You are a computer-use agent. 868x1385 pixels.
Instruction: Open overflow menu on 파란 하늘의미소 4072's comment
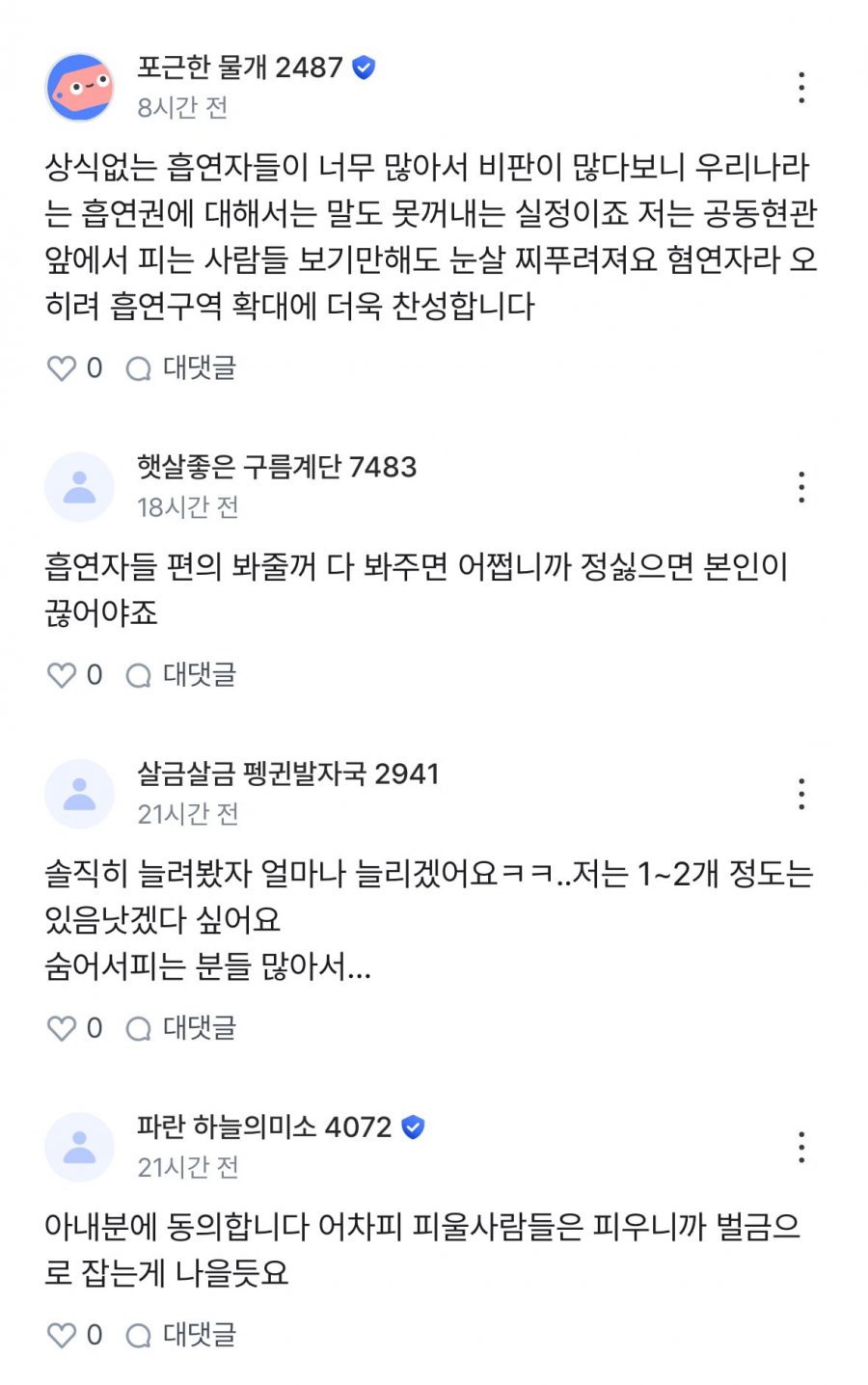tap(800, 1147)
